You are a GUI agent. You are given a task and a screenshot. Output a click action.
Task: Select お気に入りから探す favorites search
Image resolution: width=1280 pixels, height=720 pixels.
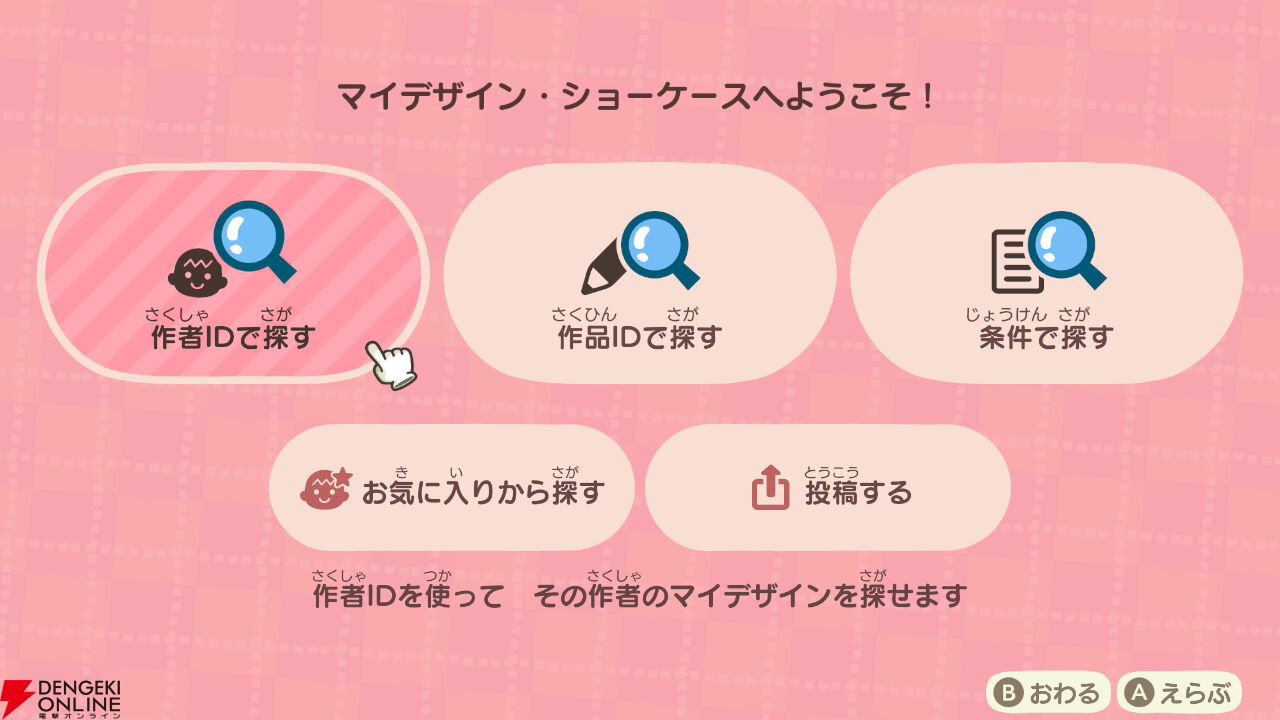pyautogui.click(x=452, y=487)
